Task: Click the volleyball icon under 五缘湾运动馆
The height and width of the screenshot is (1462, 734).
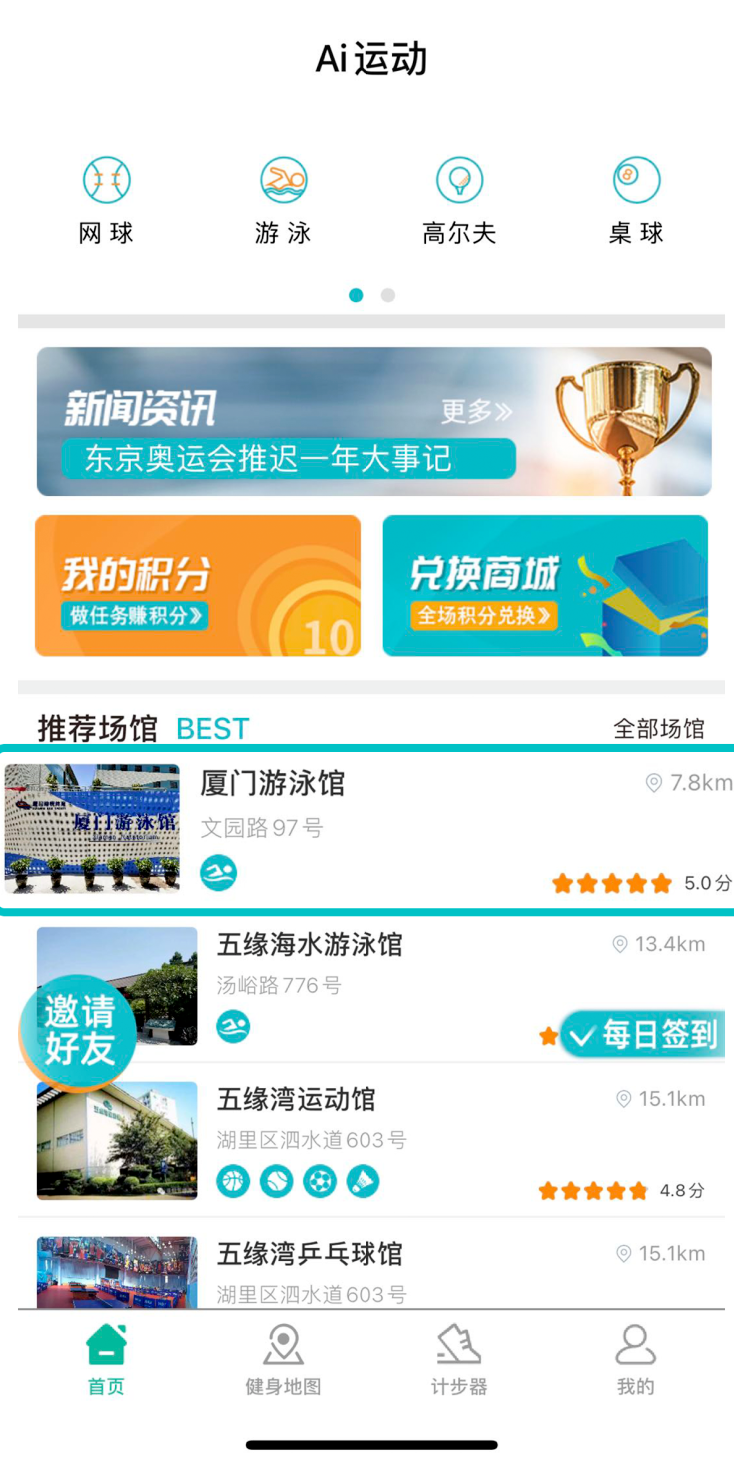Action: (x=277, y=1181)
